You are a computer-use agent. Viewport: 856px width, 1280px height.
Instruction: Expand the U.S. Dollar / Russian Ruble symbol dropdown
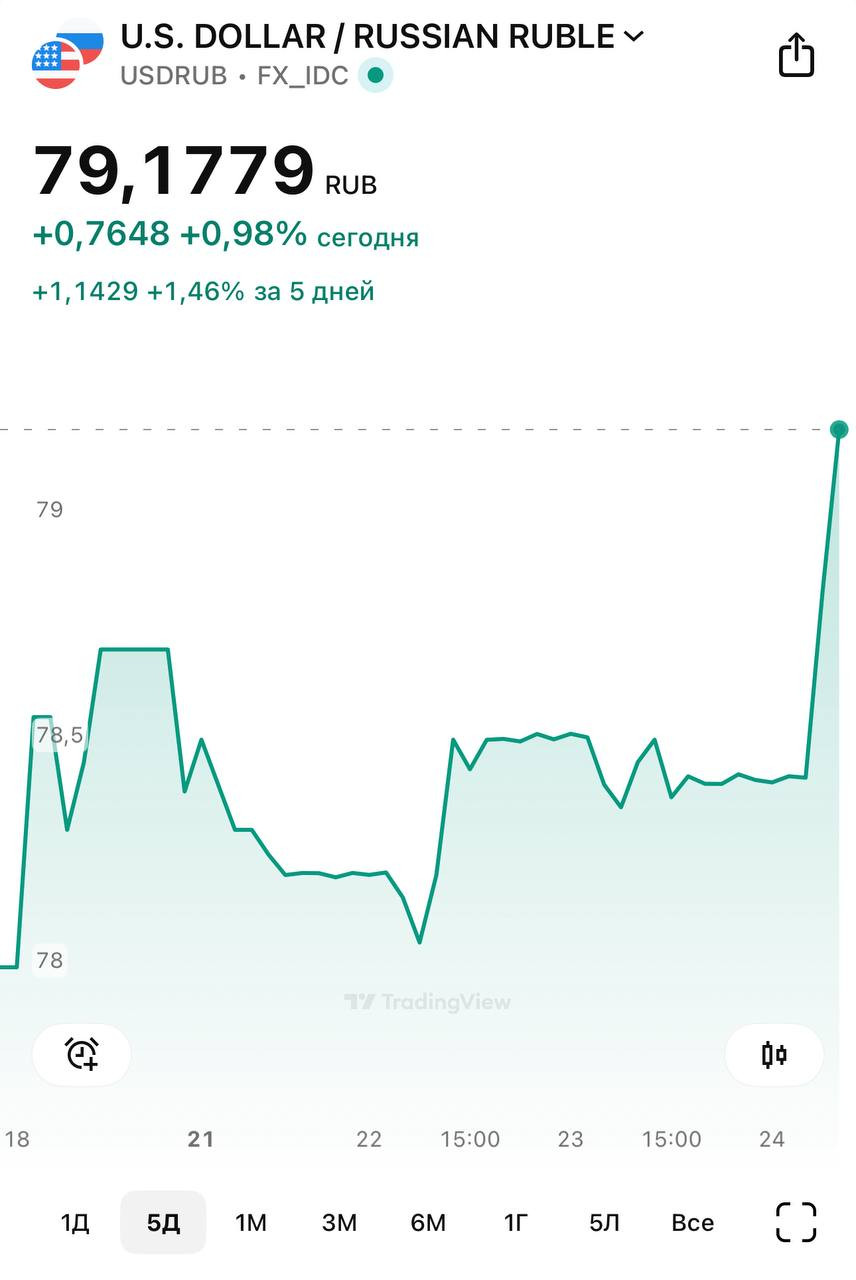[x=634, y=37]
